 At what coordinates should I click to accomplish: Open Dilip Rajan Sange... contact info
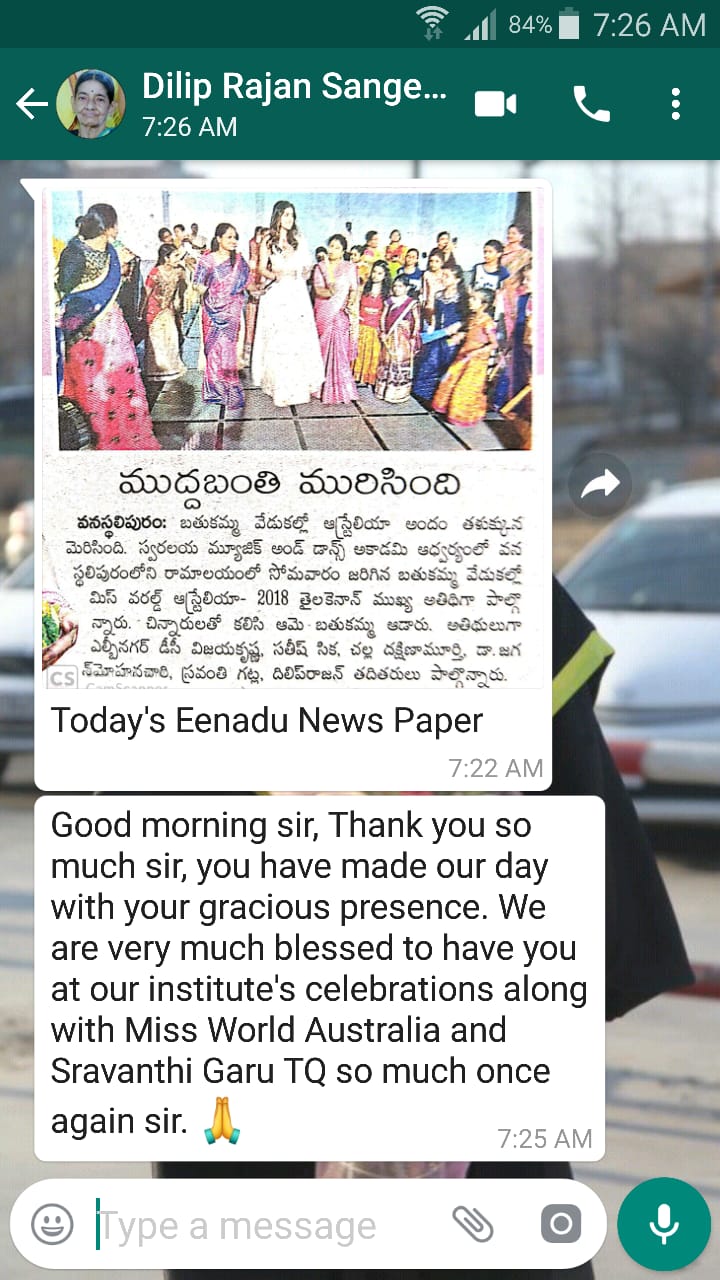(294, 104)
